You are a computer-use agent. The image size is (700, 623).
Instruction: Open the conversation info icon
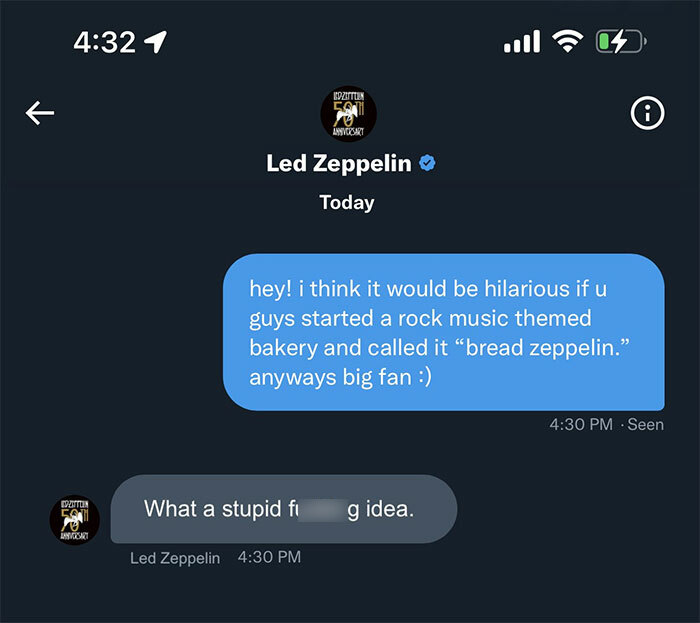[647, 114]
